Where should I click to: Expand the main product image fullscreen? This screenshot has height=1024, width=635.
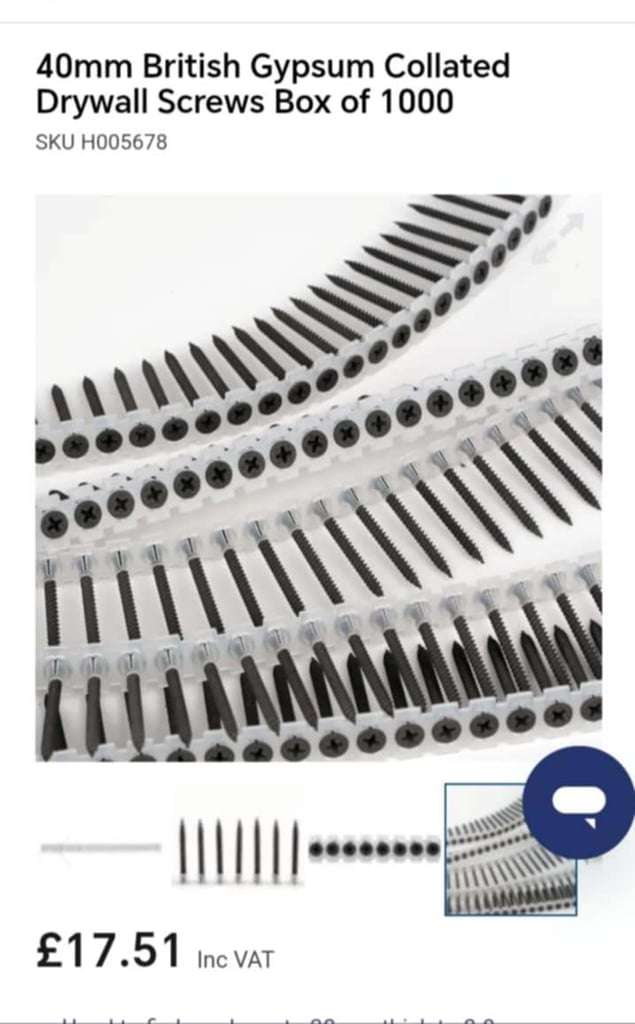click(x=557, y=238)
